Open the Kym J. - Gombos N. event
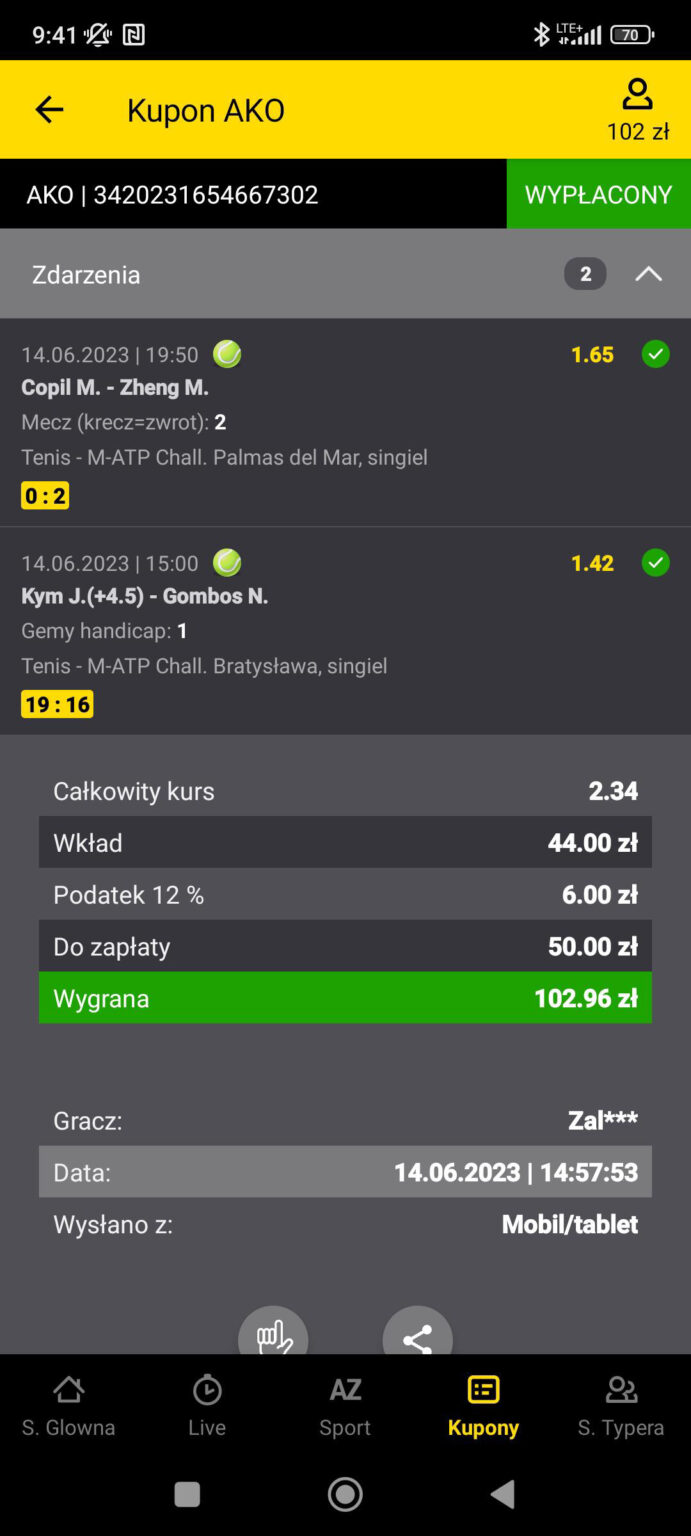The width and height of the screenshot is (691, 1536). (x=145, y=596)
